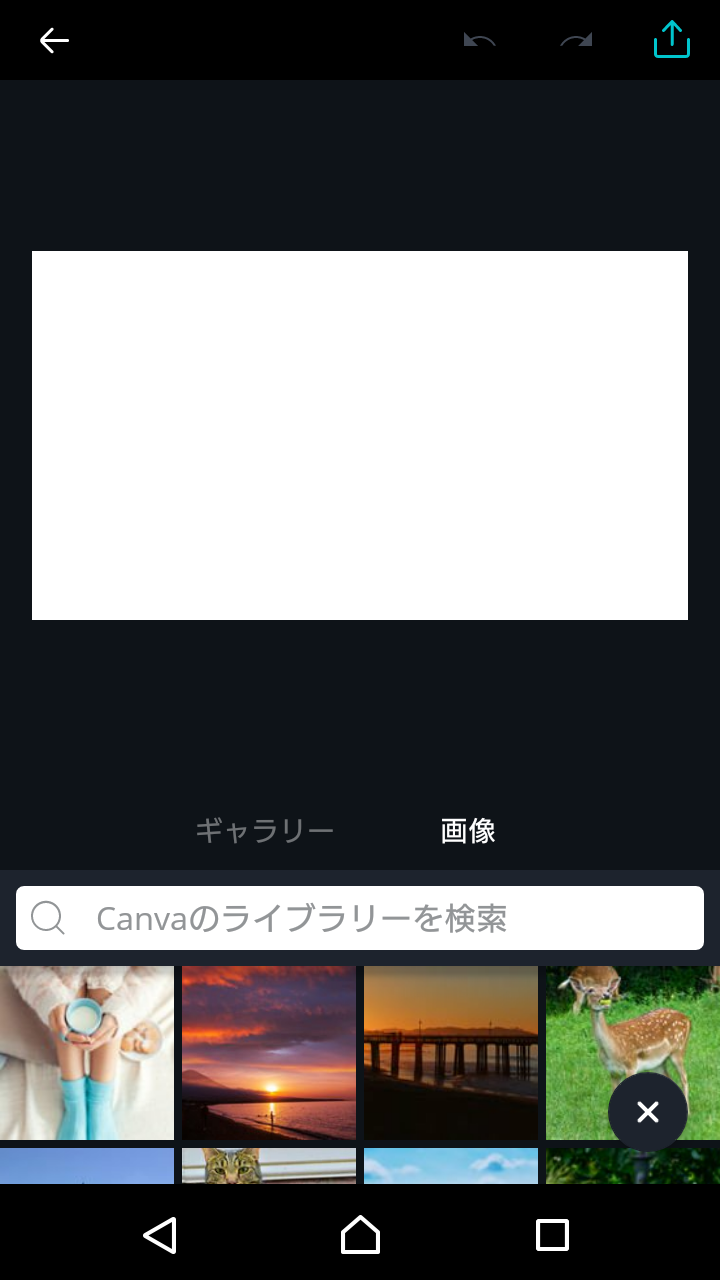Go back using the top-left arrow

pyautogui.click(x=54, y=40)
